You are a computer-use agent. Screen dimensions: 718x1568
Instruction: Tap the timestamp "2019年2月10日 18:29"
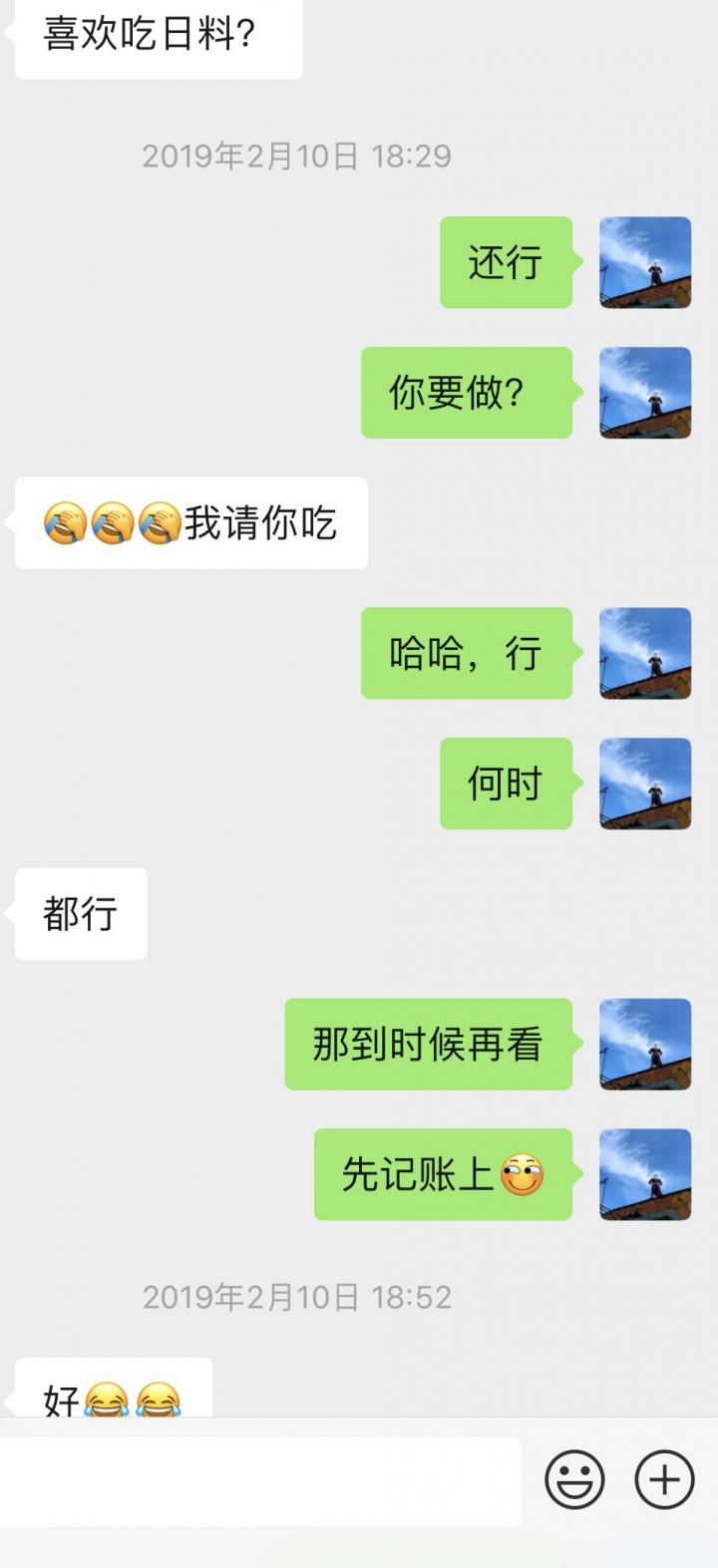click(x=298, y=156)
